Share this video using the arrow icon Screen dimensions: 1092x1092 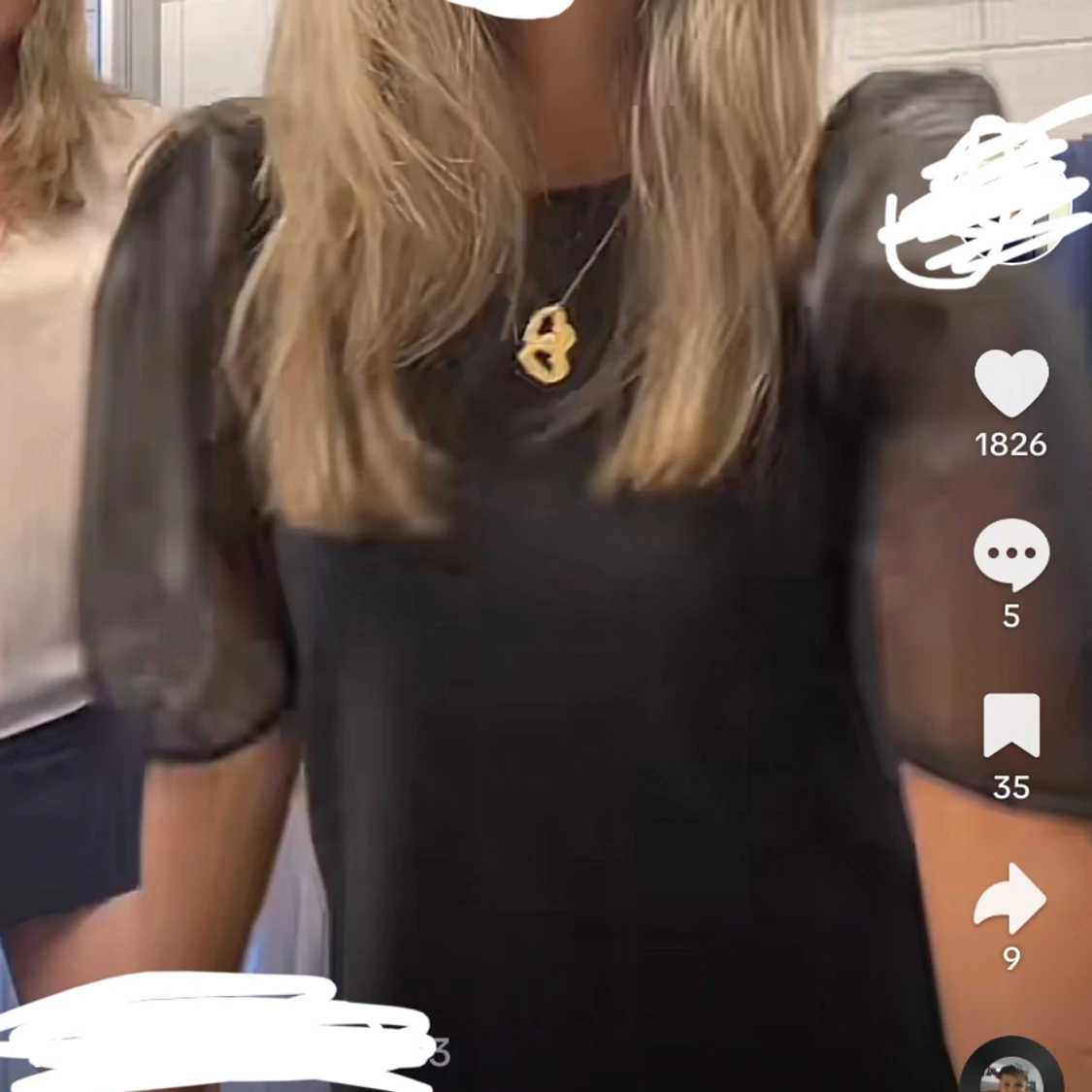coord(1010,898)
